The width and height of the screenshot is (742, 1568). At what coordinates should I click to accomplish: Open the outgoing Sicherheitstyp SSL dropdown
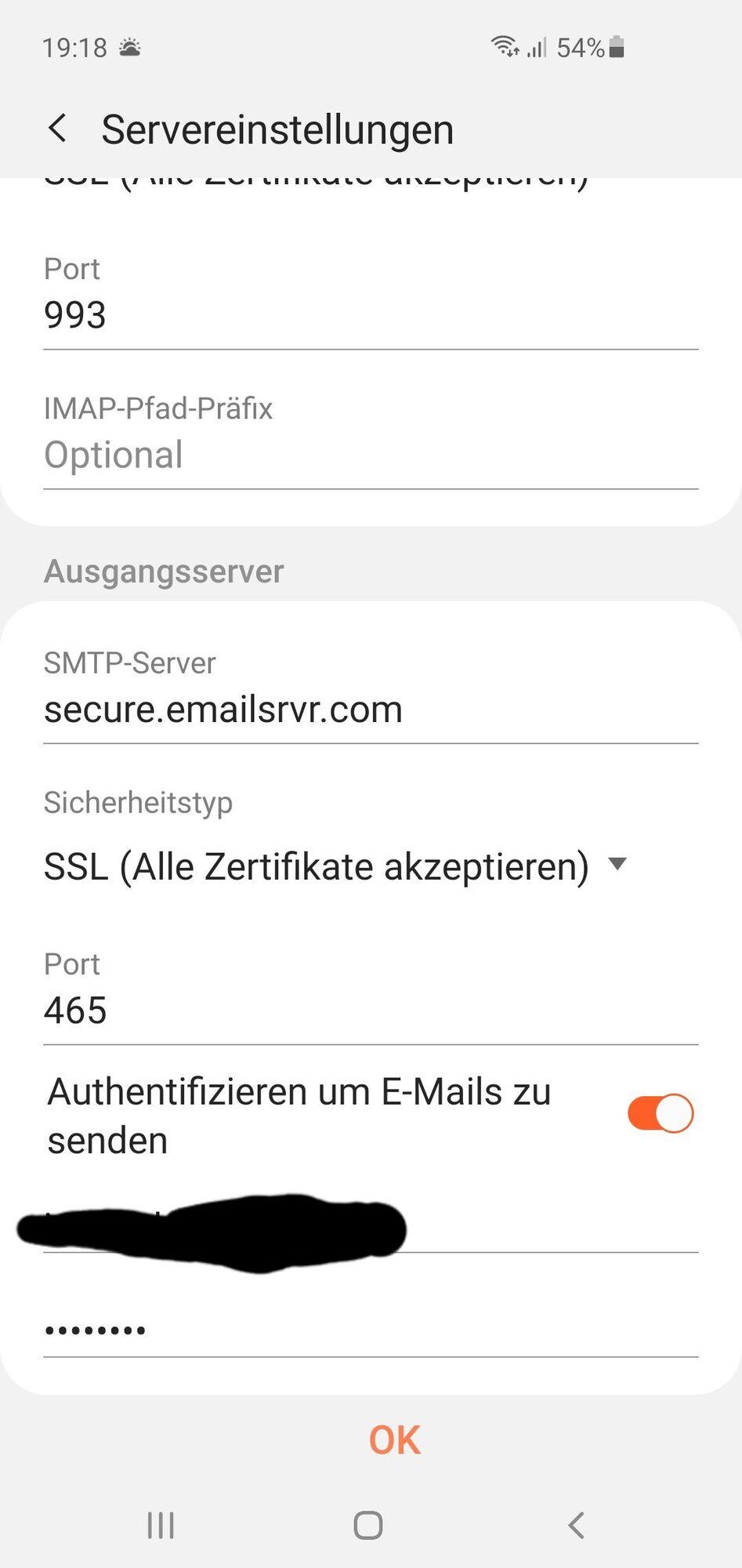[337, 866]
